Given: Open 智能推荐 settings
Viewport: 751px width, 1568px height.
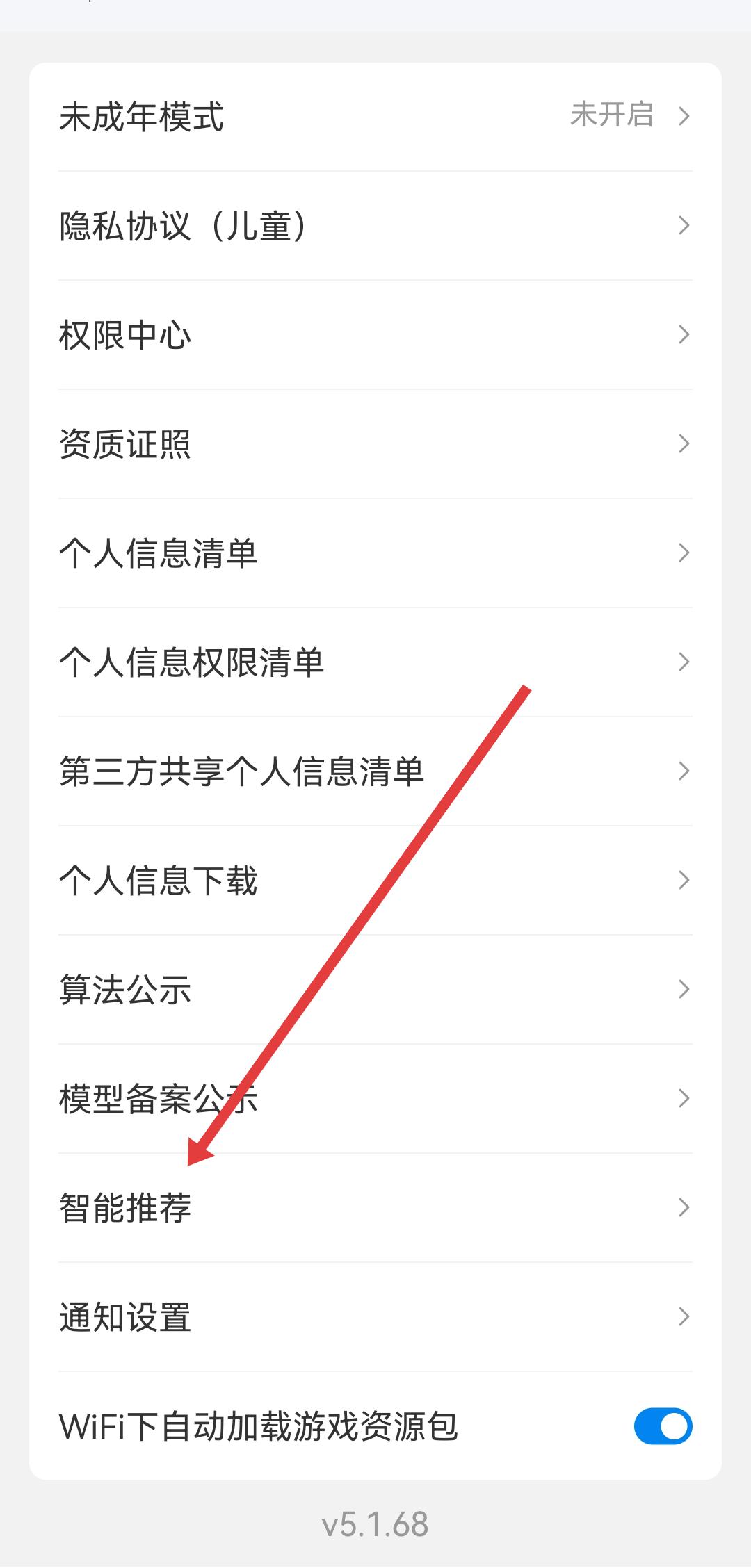Looking at the screenshot, I should [x=375, y=1208].
